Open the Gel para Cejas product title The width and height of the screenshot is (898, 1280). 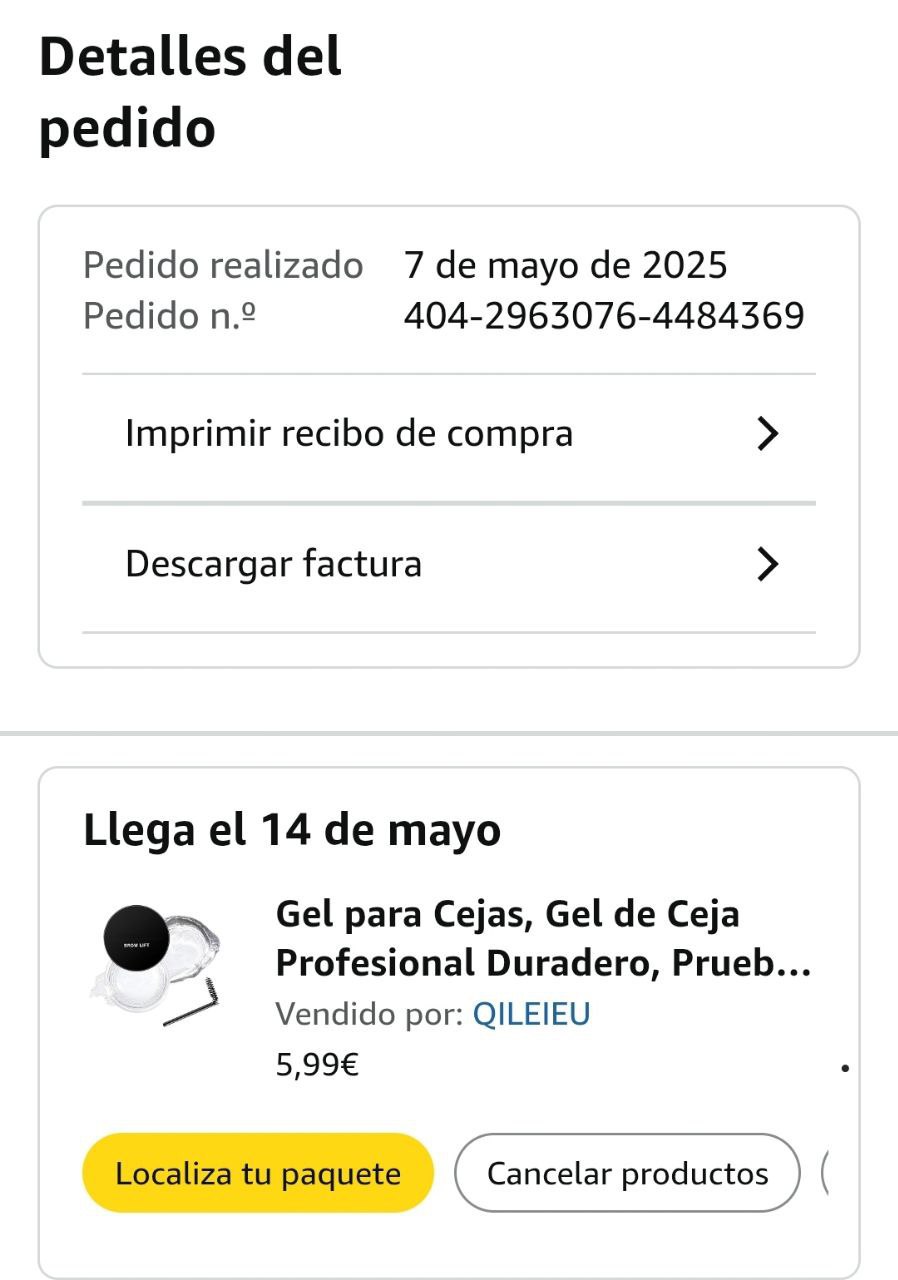pyautogui.click(x=542, y=938)
